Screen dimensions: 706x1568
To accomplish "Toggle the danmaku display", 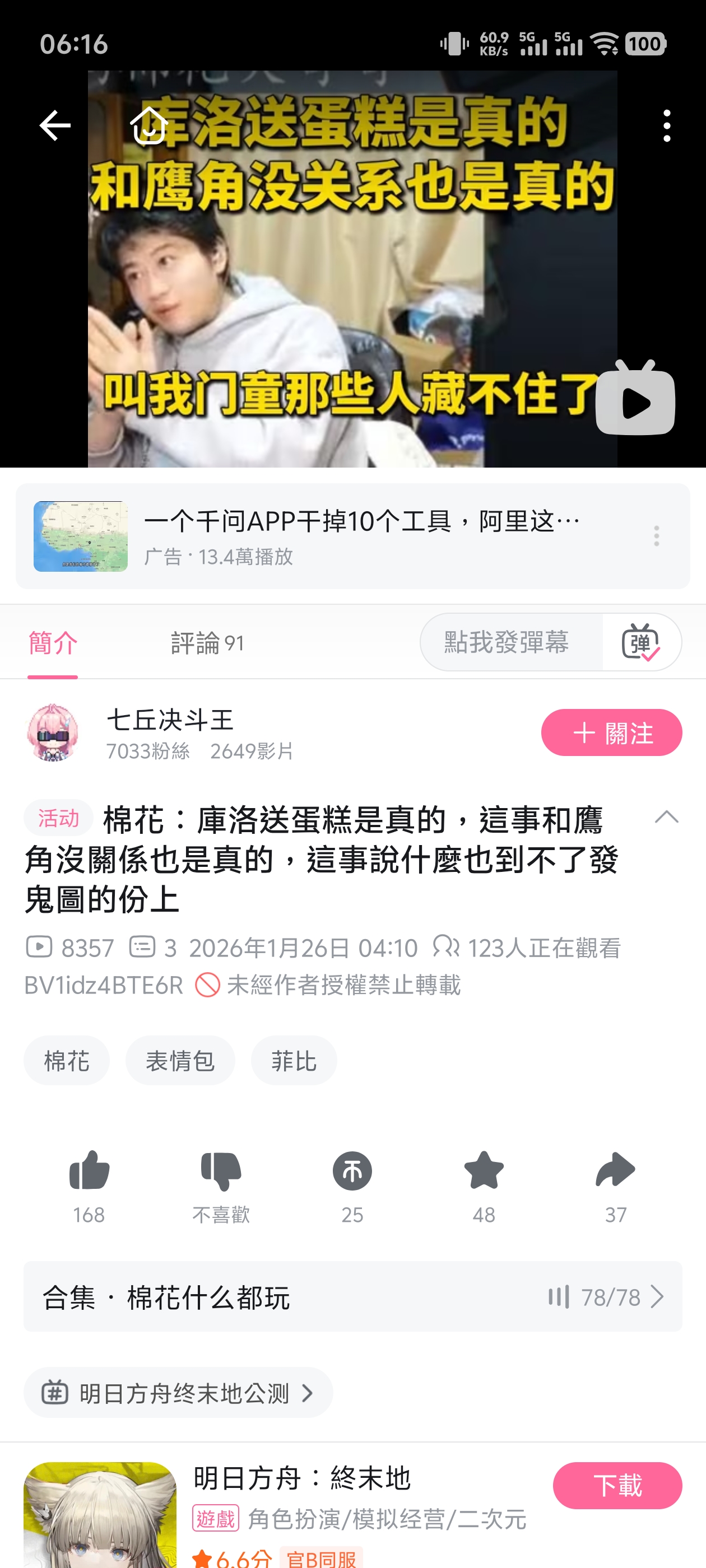I will pos(641,642).
